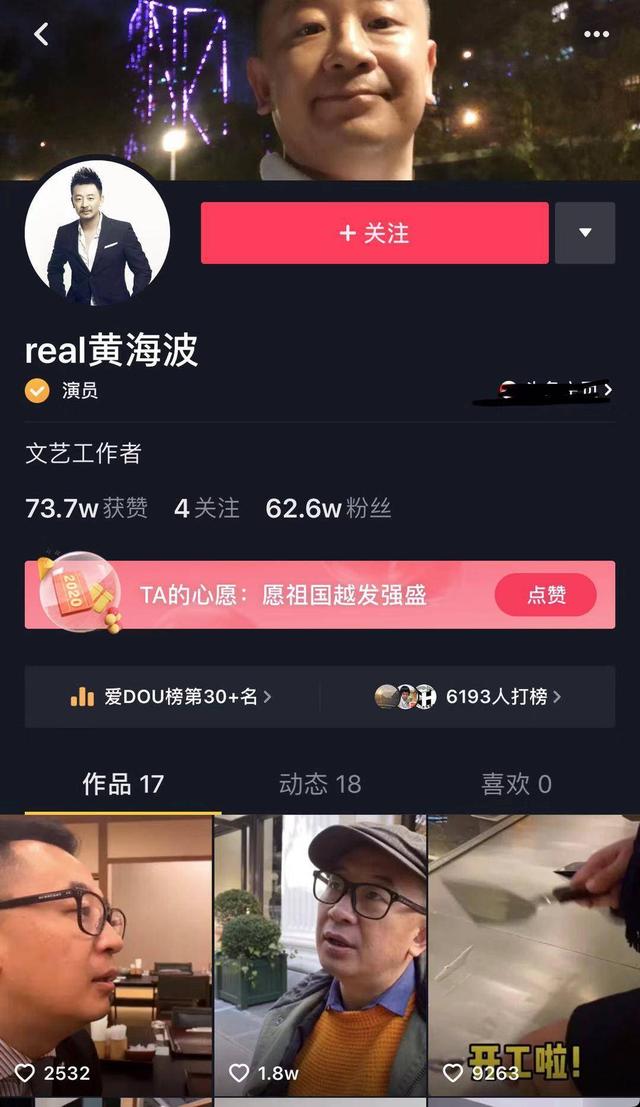Image resolution: width=640 pixels, height=1107 pixels.
Task: Go back using the top-left arrow
Action: (41, 34)
